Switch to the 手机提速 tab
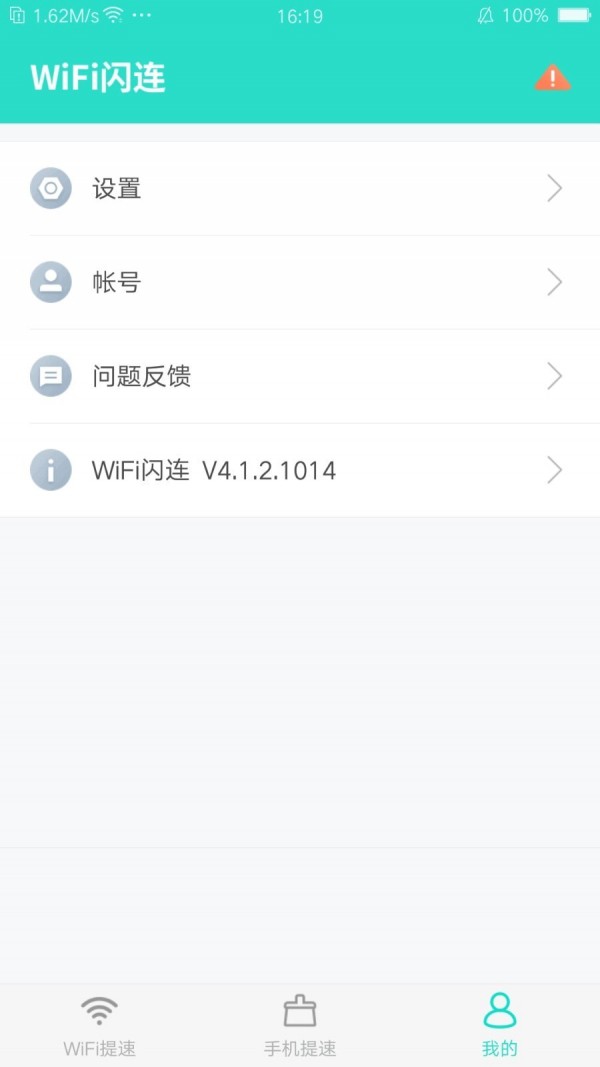This screenshot has height=1067, width=600. 300,1025
